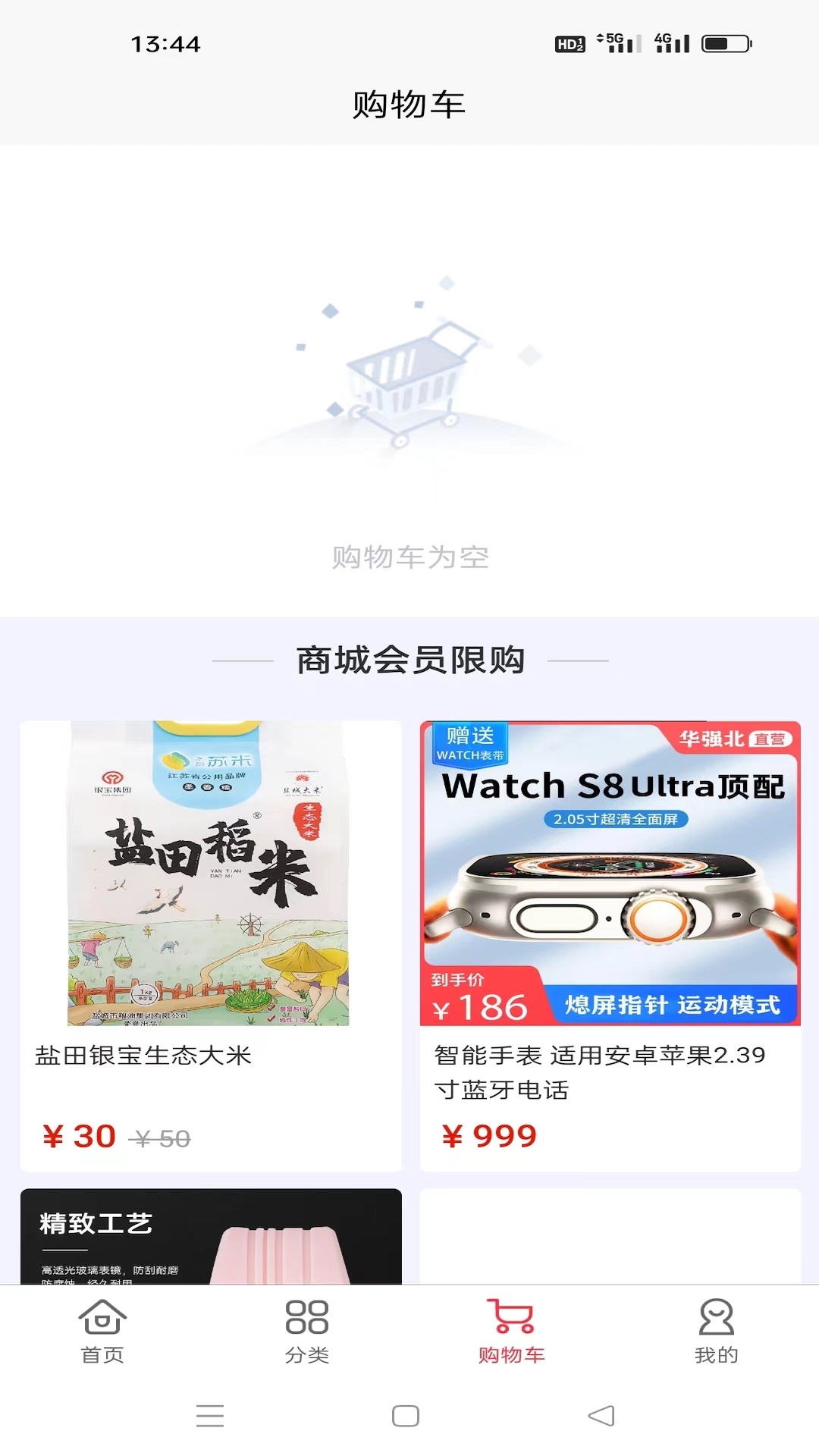
Task: Go to the 我的 tab
Action: 716,1331
